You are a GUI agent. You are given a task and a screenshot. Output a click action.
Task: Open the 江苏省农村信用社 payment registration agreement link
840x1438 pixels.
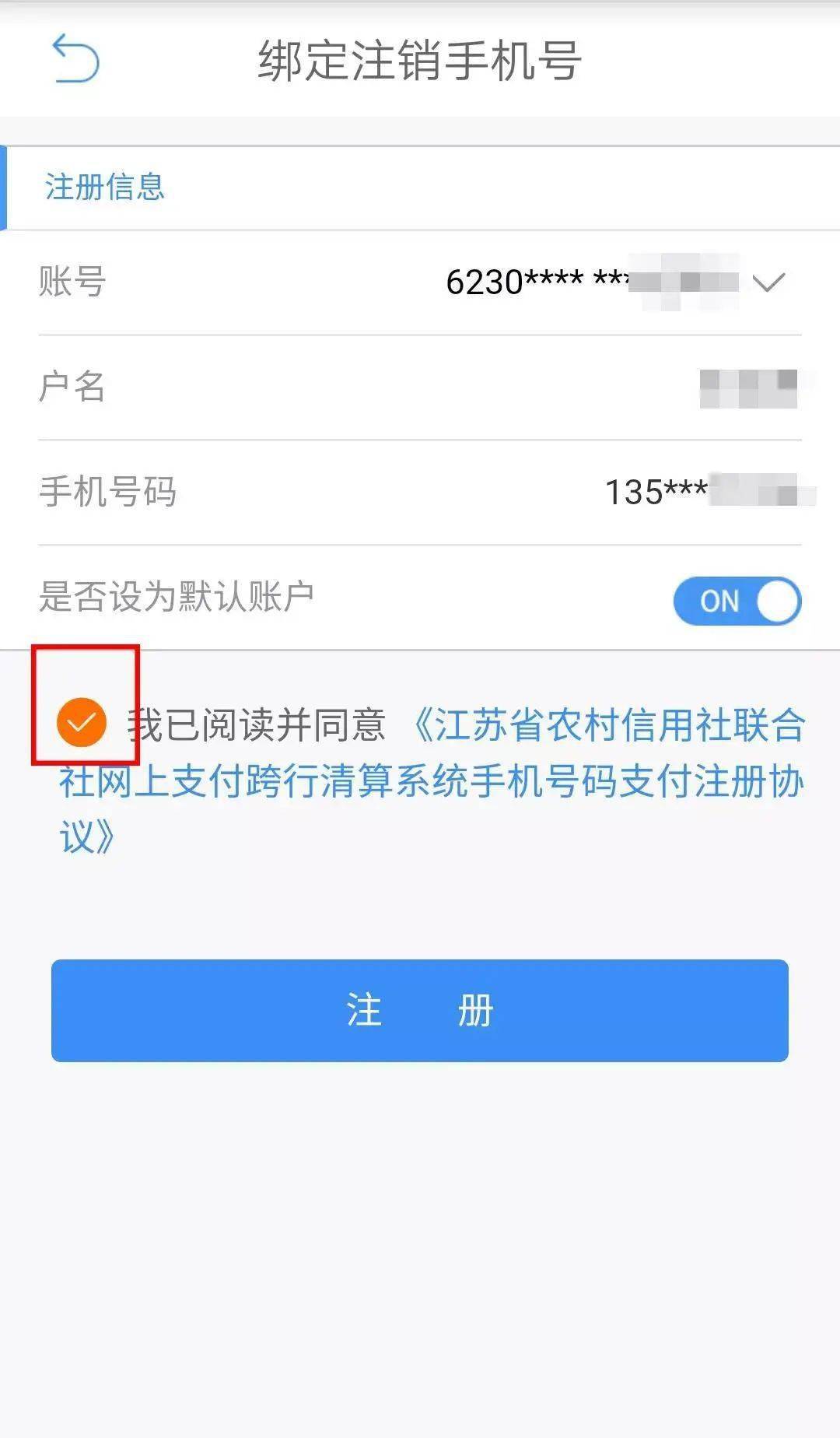[432, 780]
